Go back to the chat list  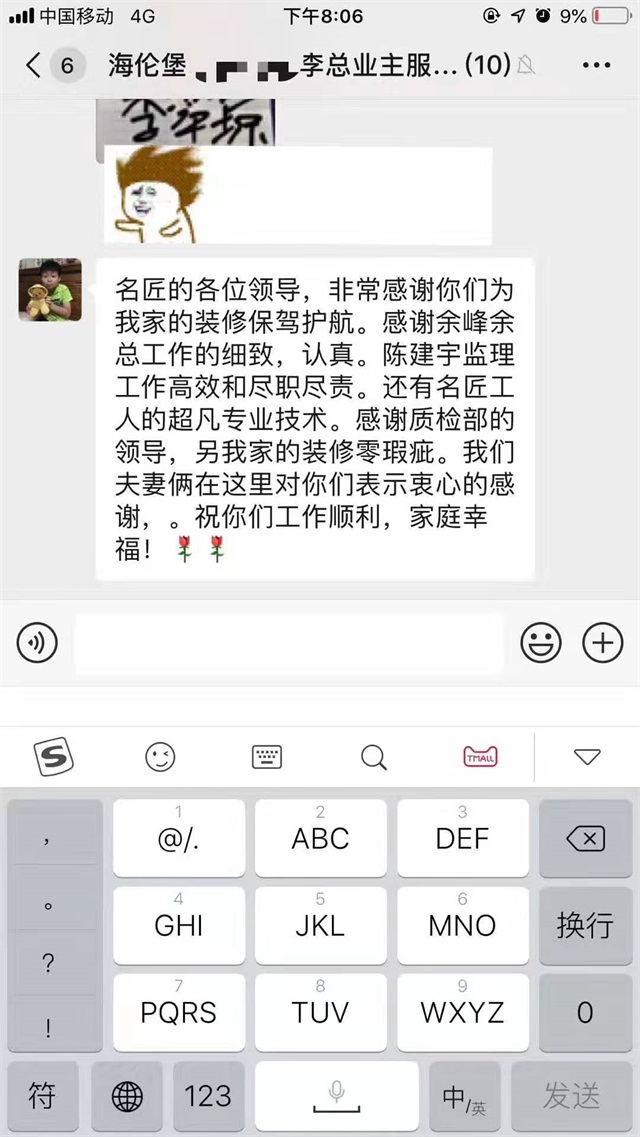pyautogui.click(x=35, y=66)
